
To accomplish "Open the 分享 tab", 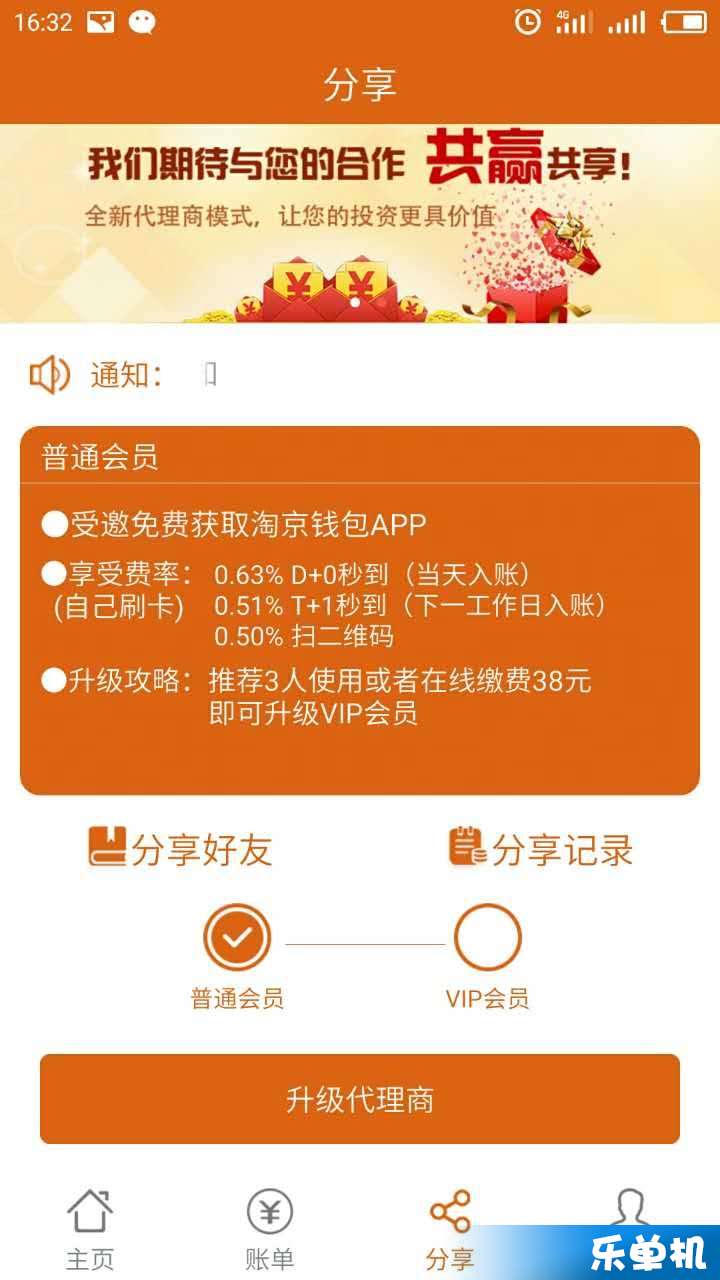I will 450,1228.
